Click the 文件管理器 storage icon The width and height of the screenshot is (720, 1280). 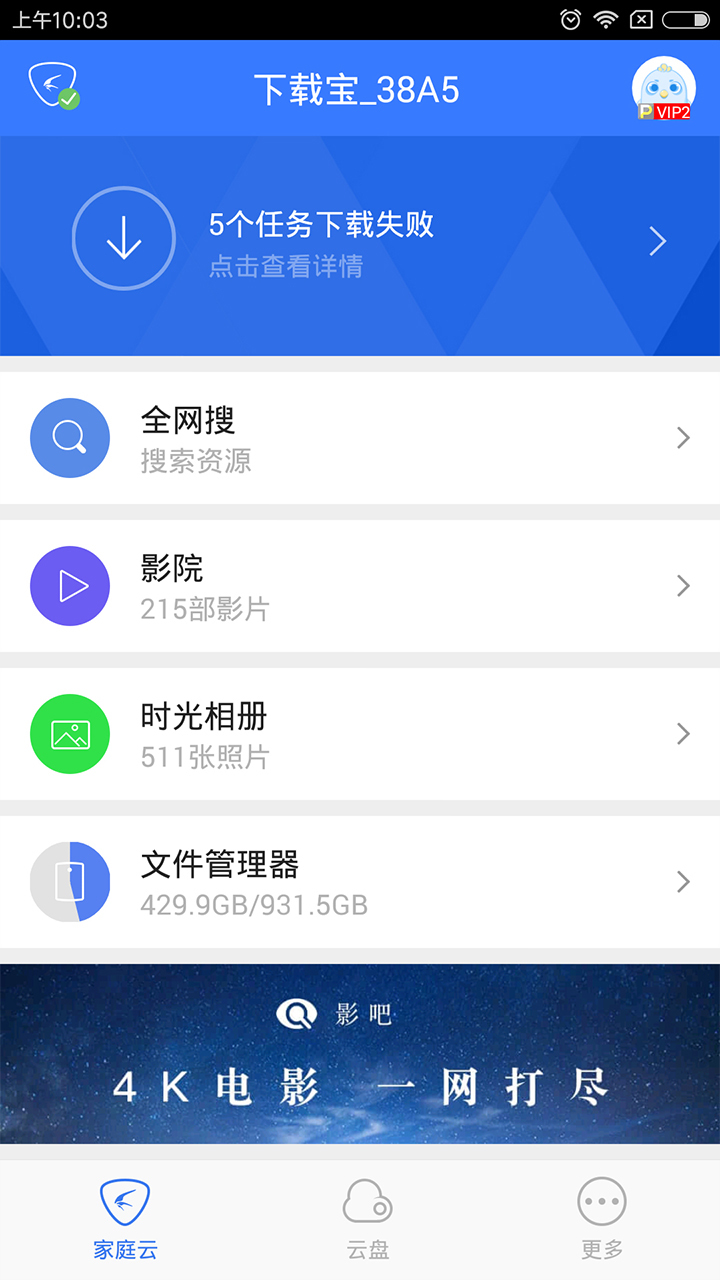[x=69, y=881]
